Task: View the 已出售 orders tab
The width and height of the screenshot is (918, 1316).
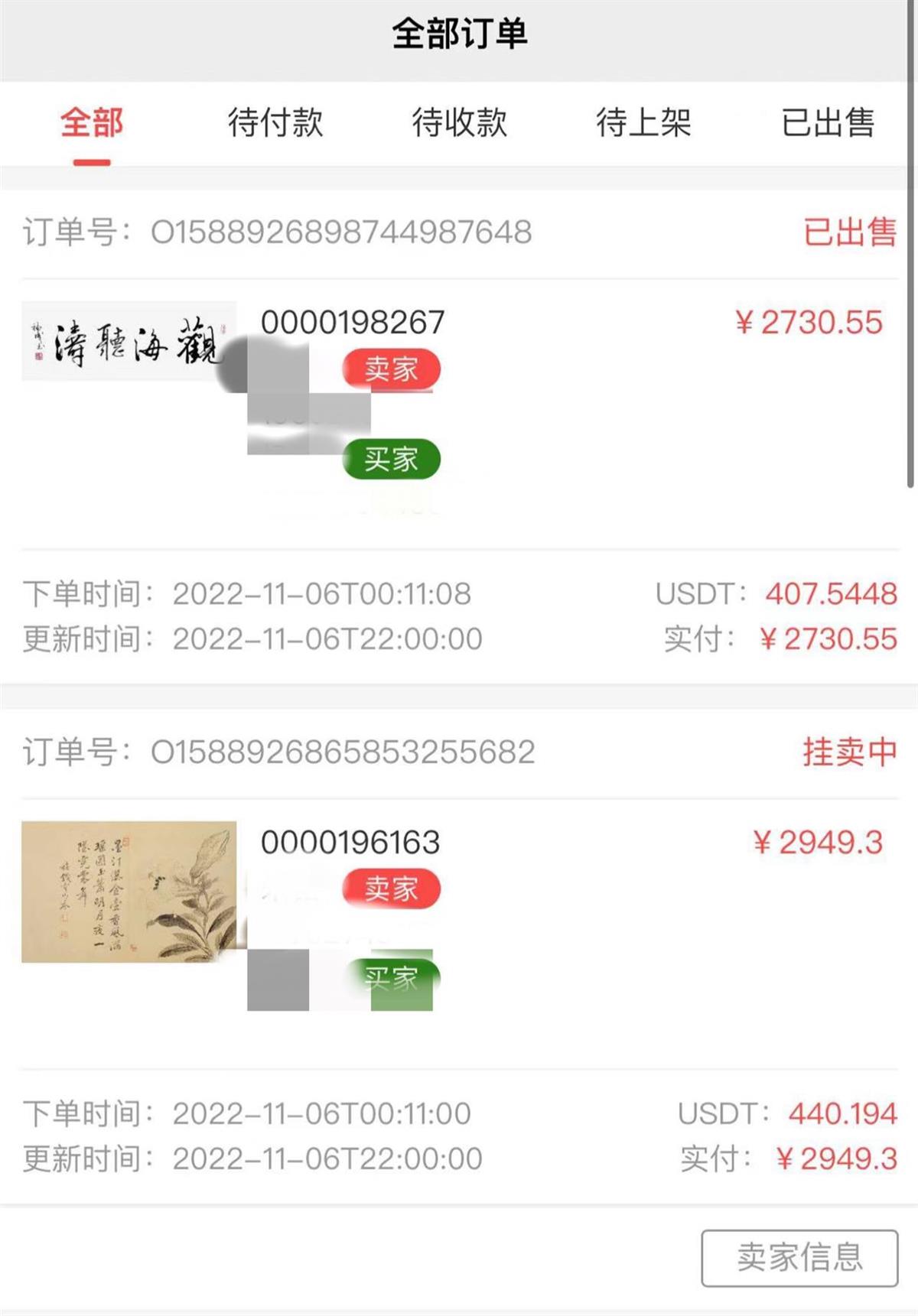Action: click(827, 122)
